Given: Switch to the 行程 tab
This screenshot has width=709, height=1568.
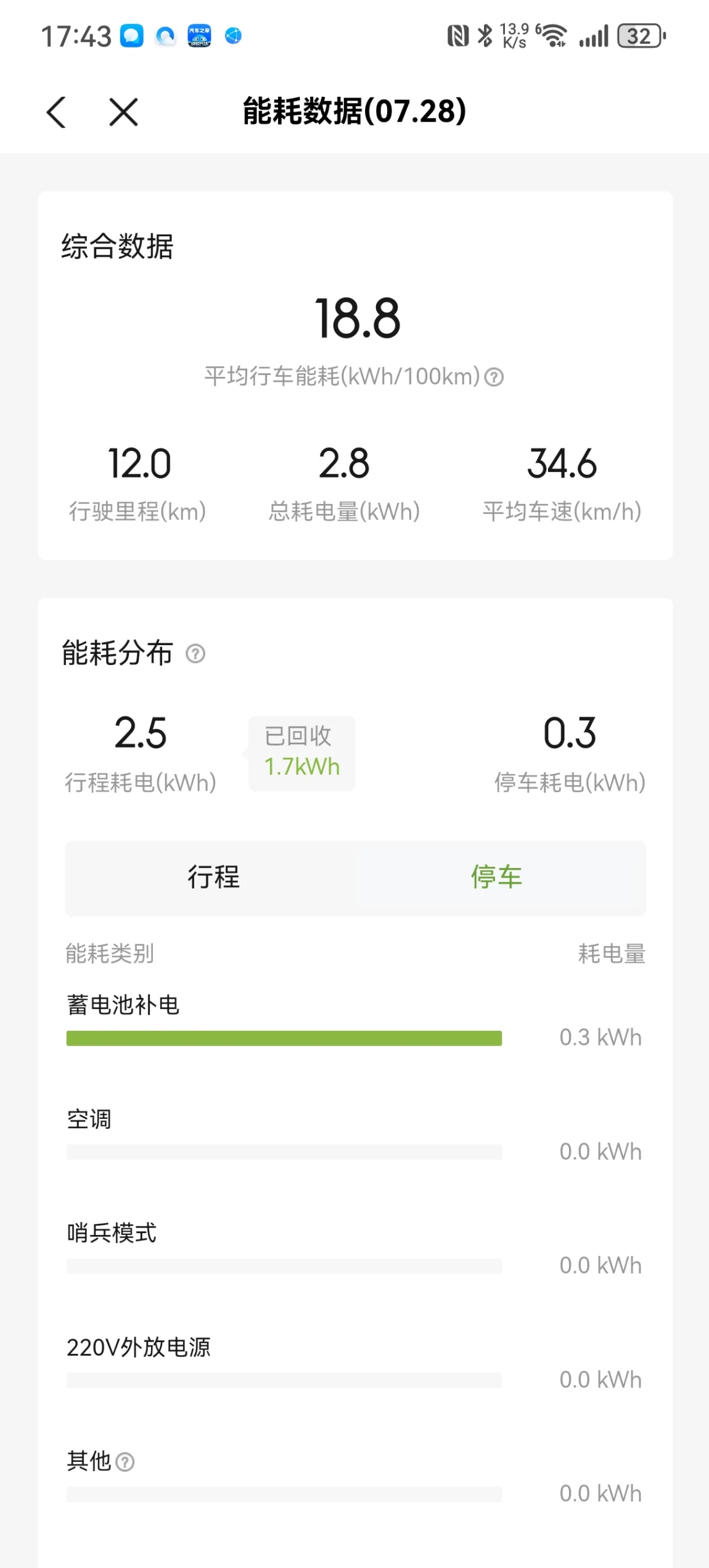Looking at the screenshot, I should coord(213,877).
